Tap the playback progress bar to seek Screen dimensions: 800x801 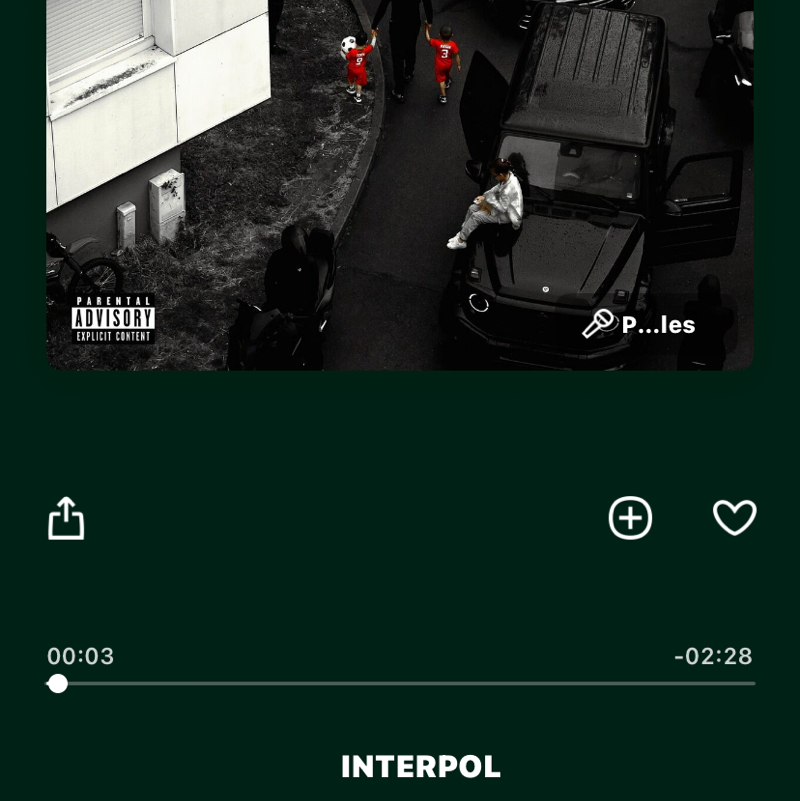400,684
